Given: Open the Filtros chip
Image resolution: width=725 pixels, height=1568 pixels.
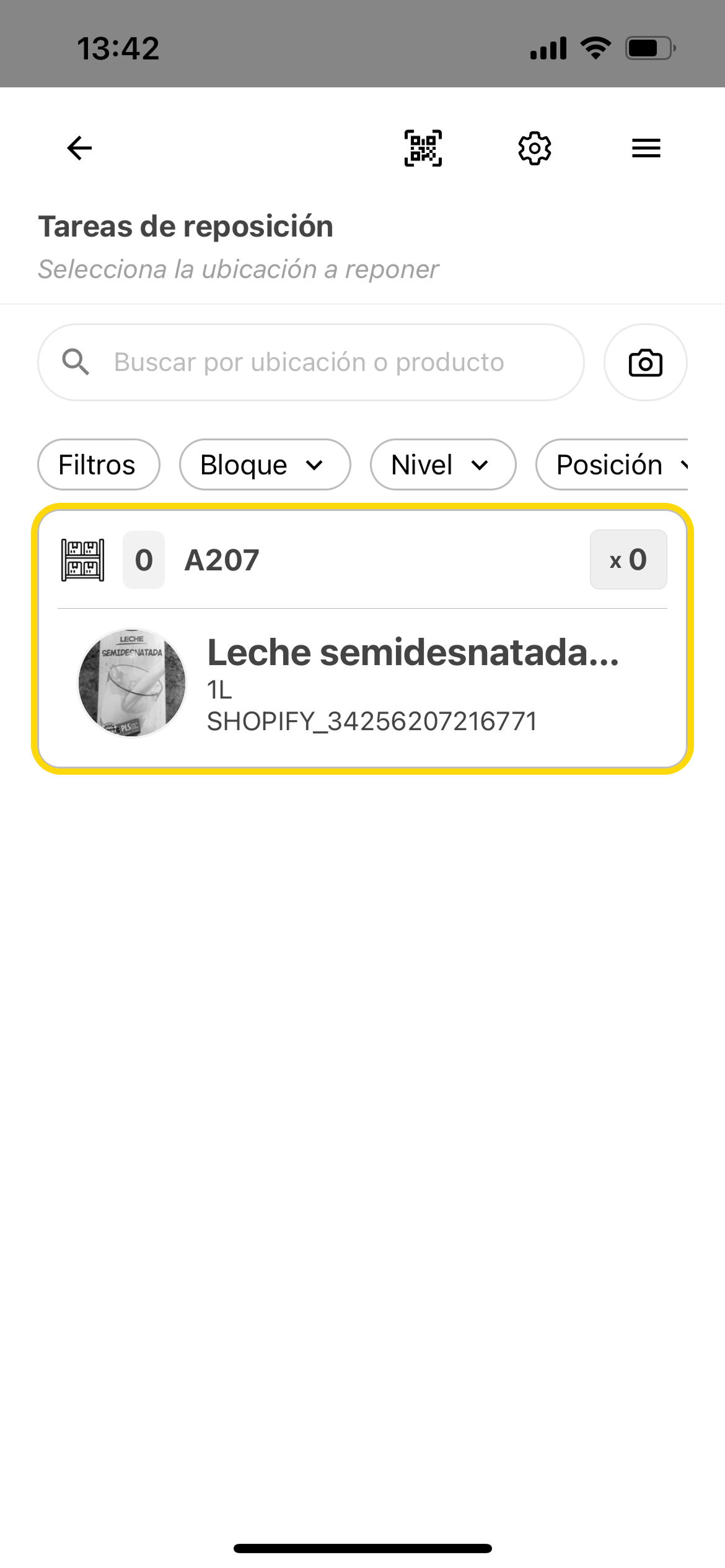Looking at the screenshot, I should (98, 464).
